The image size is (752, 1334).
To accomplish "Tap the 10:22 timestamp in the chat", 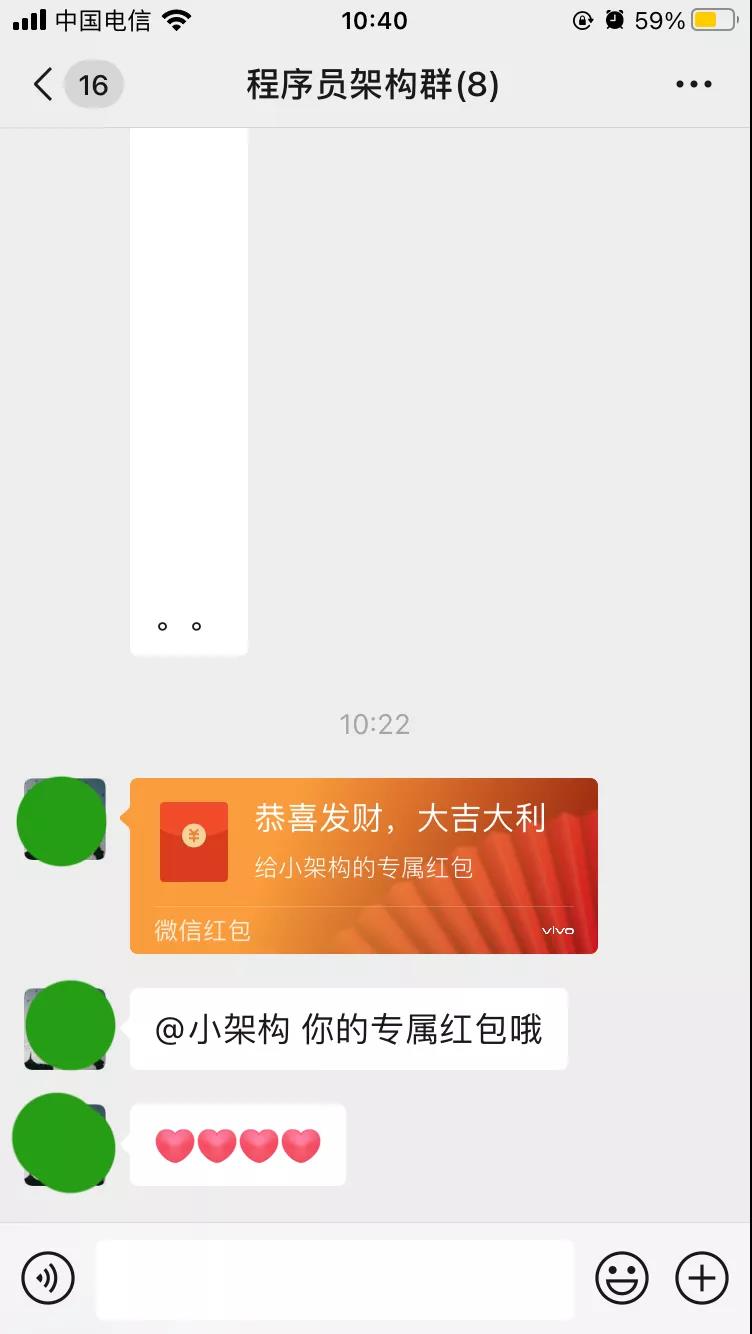I will point(376,723).
